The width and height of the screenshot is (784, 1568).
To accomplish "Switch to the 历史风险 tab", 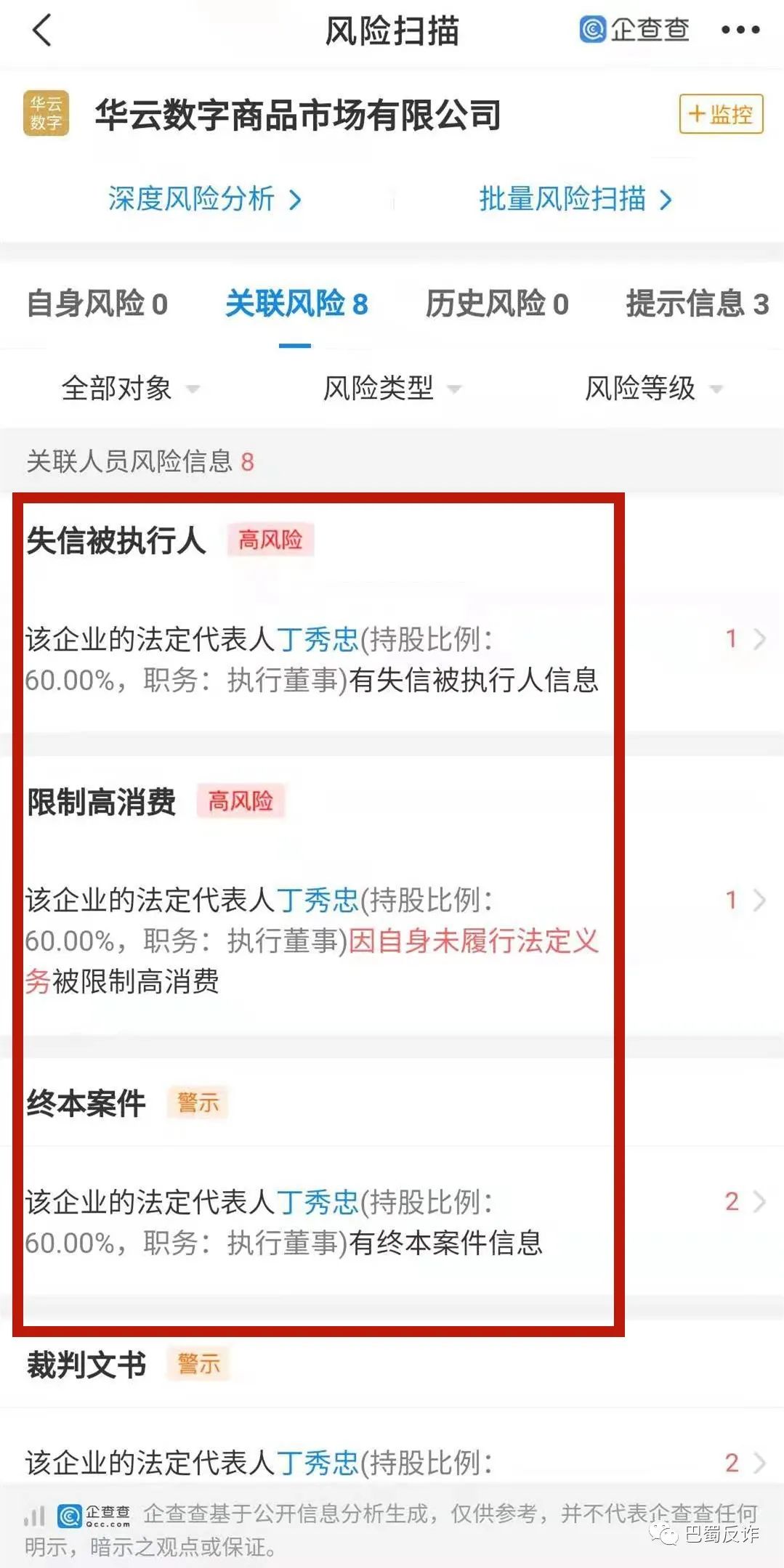I will pos(496,304).
